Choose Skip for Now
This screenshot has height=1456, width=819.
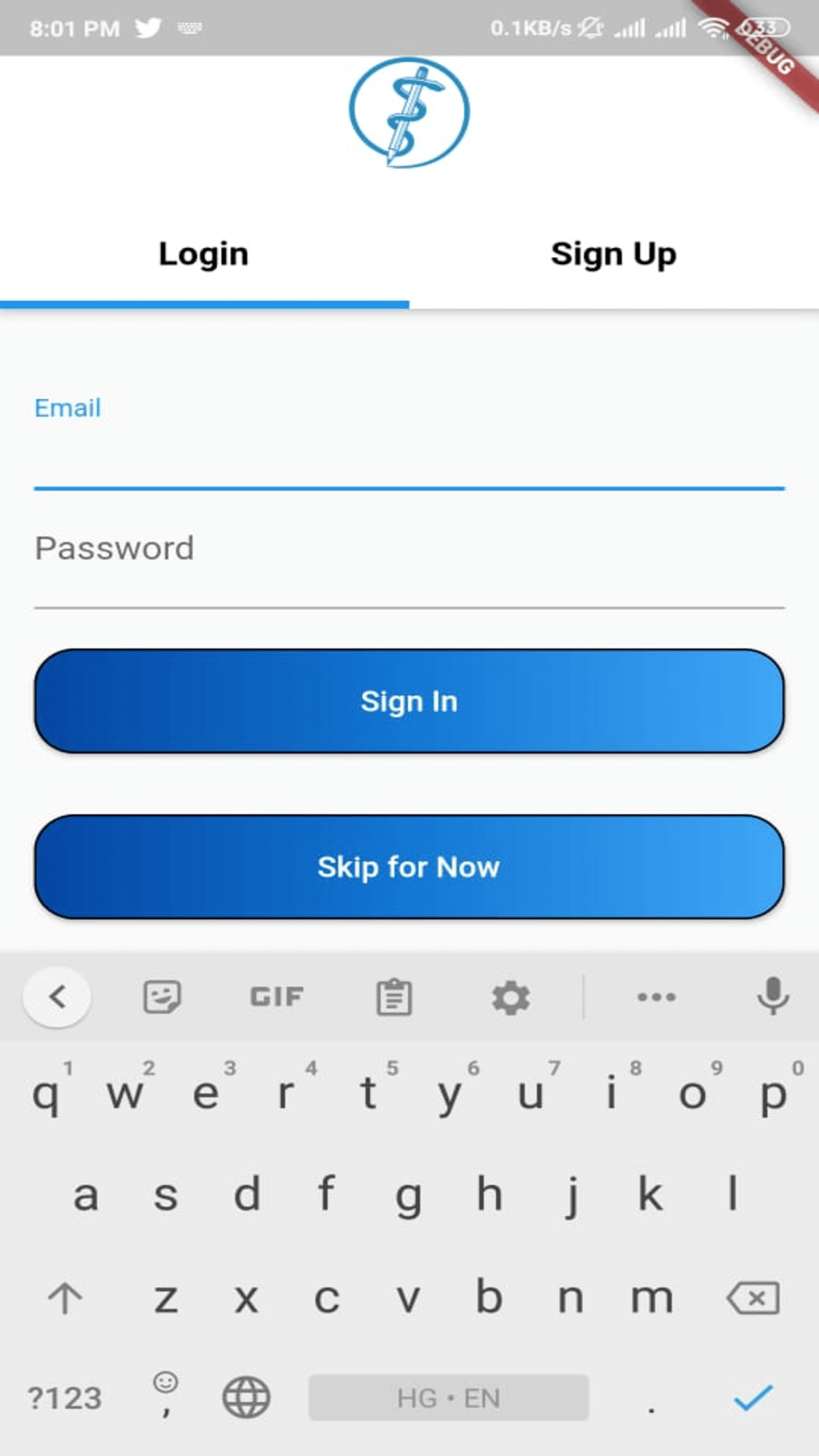pyautogui.click(x=409, y=867)
